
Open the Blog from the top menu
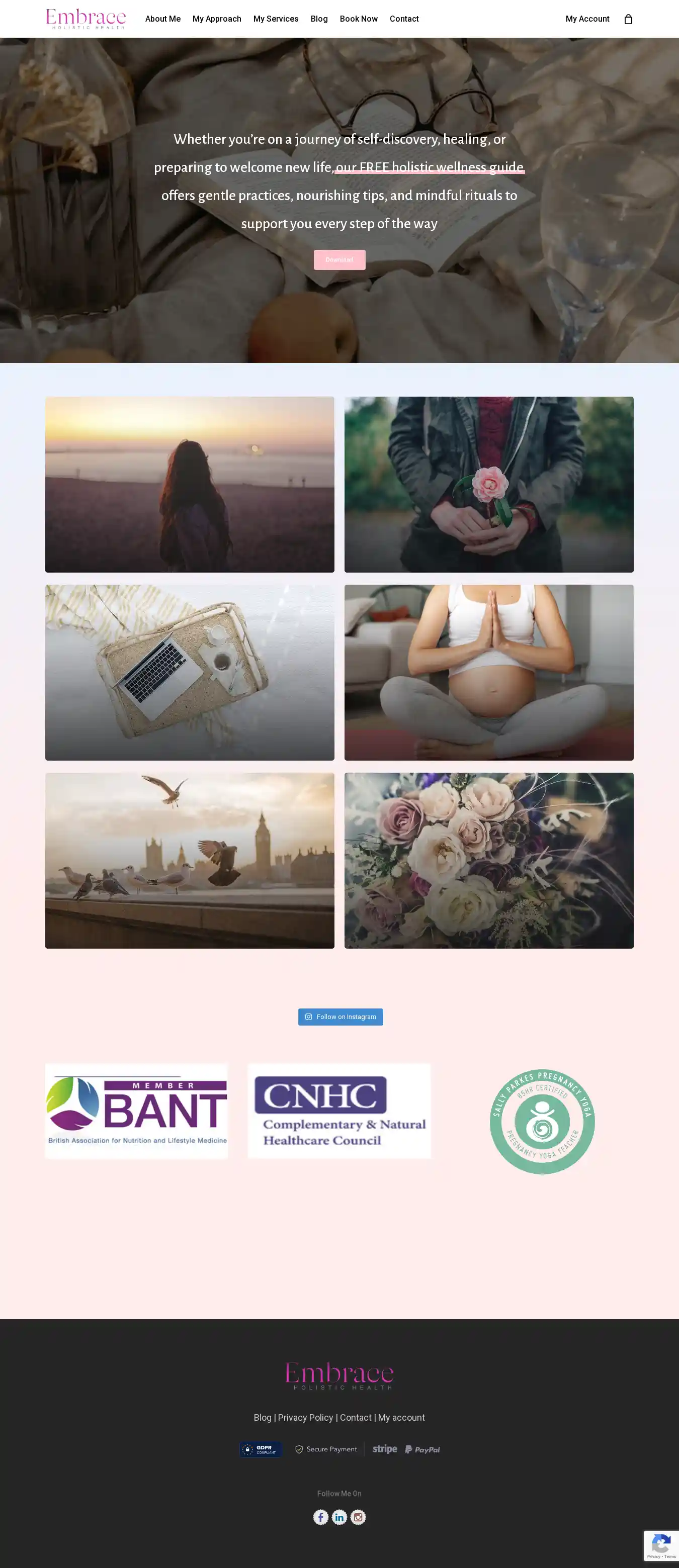coord(319,19)
